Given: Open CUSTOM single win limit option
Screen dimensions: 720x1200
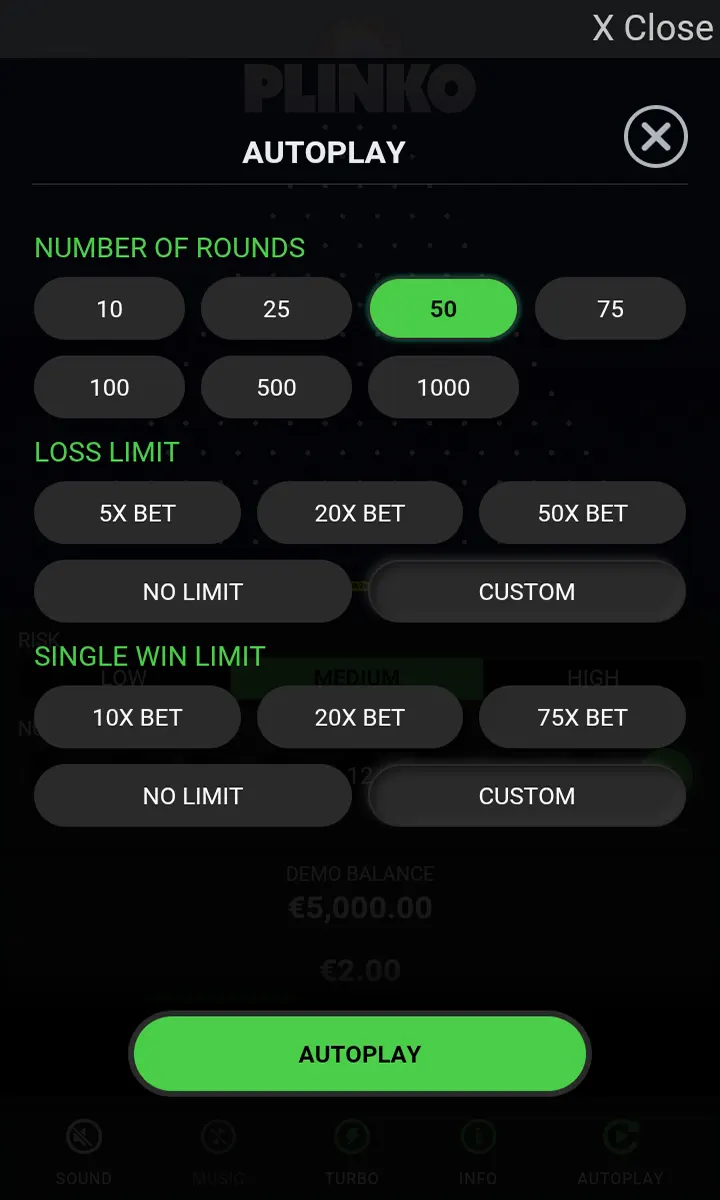Looking at the screenshot, I should pyautogui.click(x=527, y=796).
